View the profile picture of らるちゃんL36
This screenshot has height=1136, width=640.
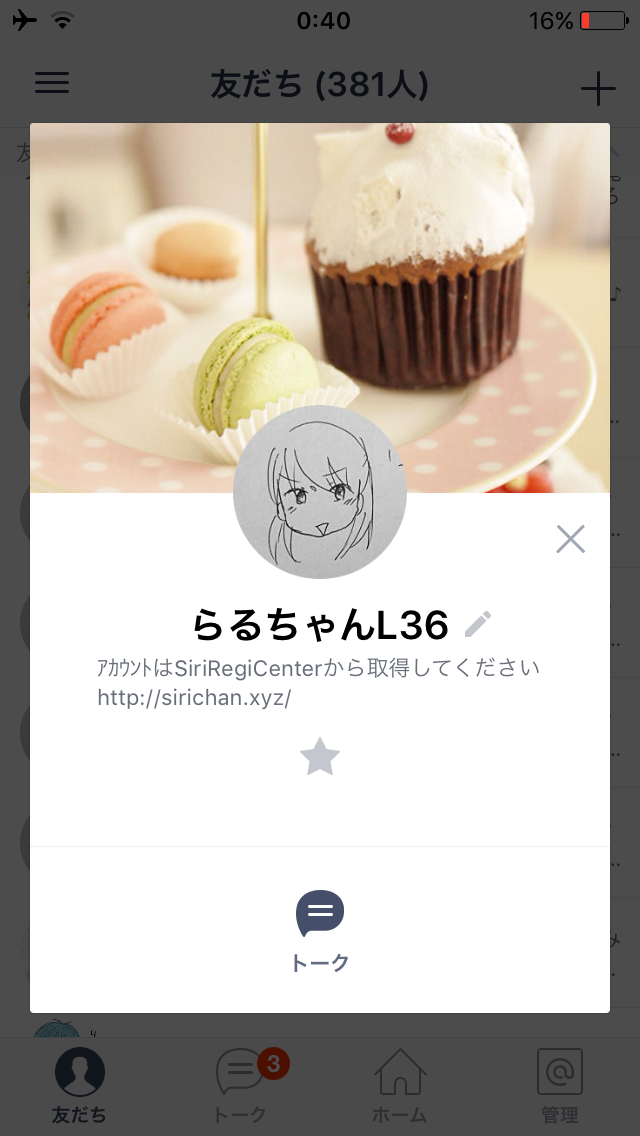(x=320, y=492)
